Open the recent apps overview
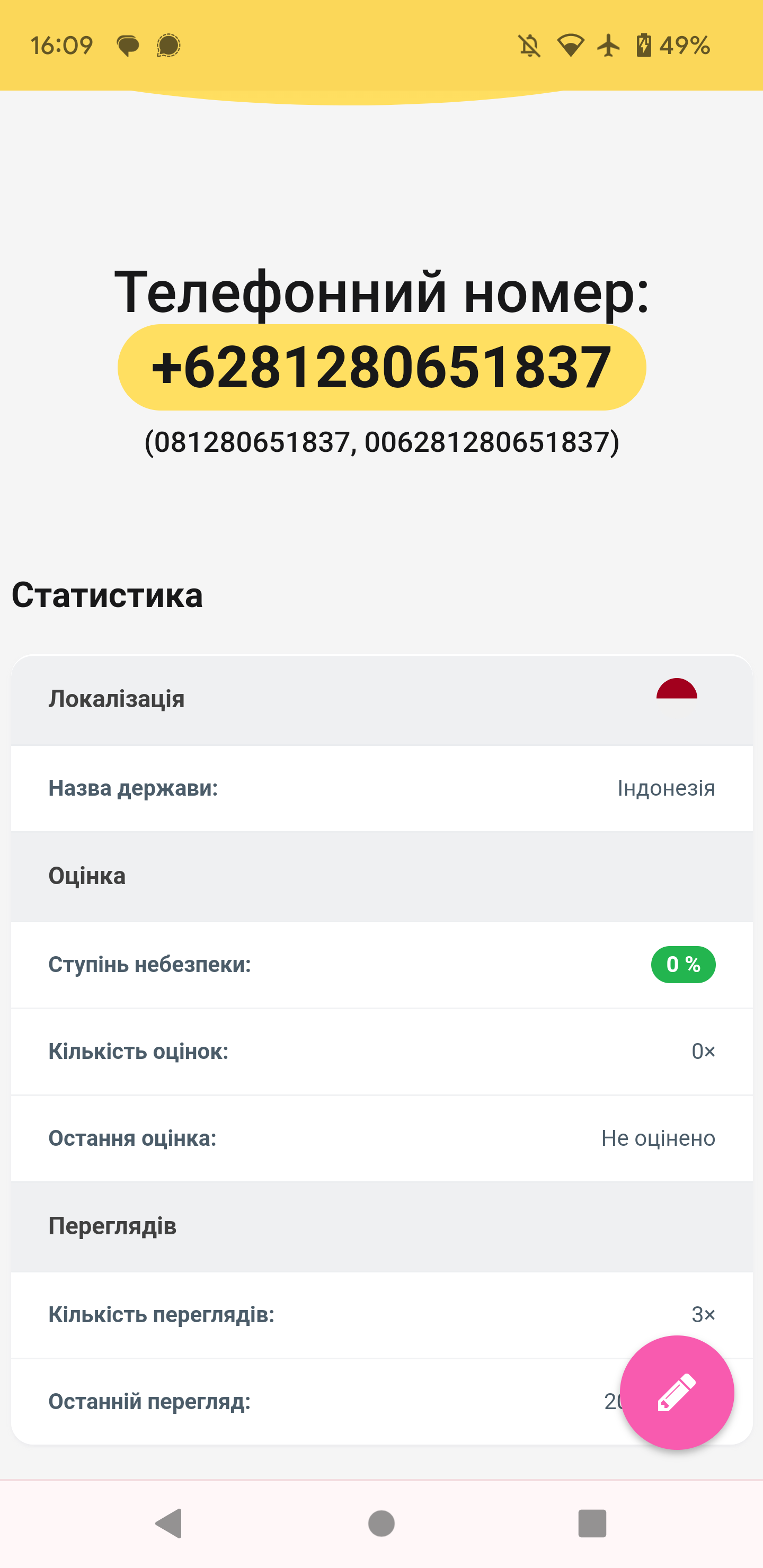This screenshot has height=1568, width=763. tap(592, 1524)
